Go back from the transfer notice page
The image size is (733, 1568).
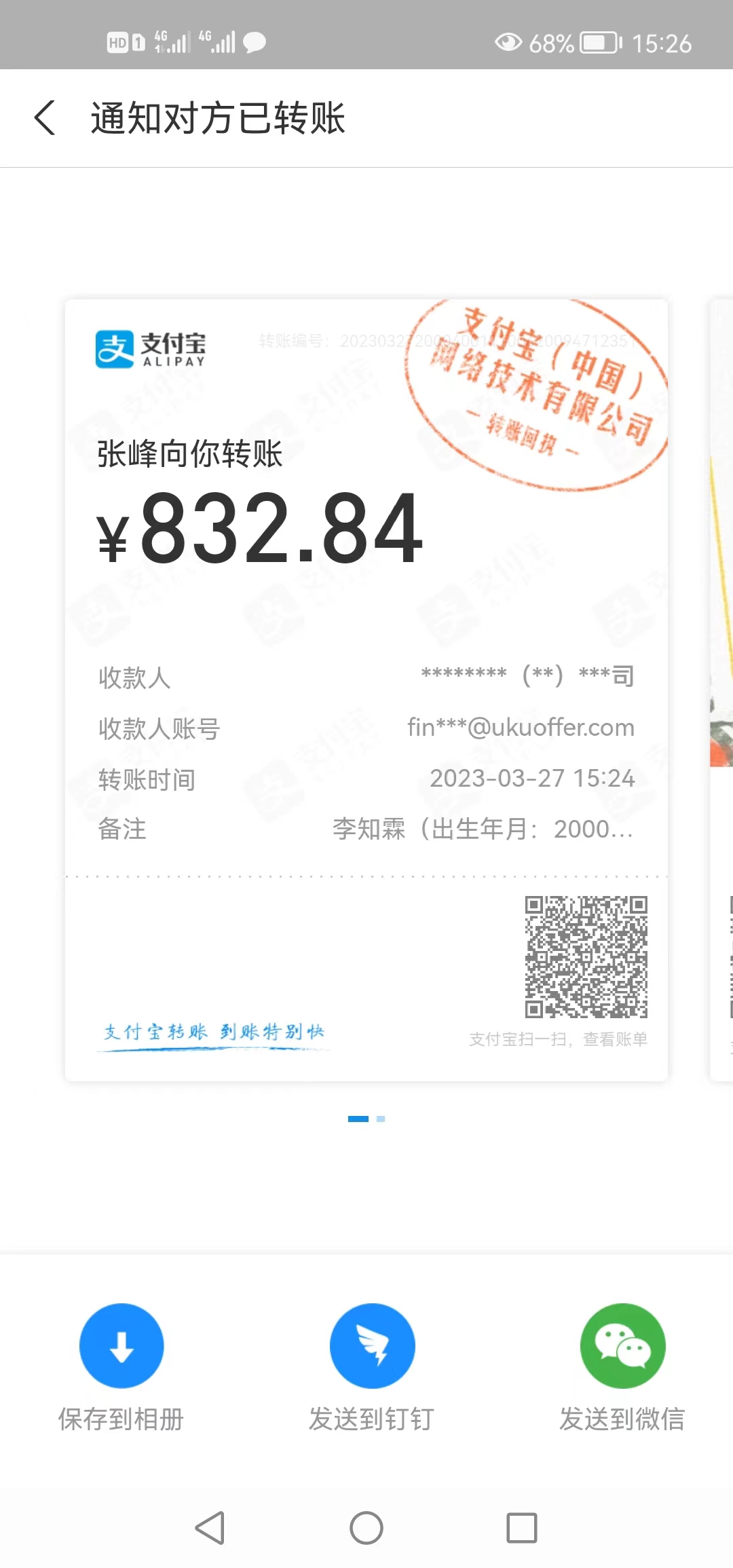click(45, 118)
